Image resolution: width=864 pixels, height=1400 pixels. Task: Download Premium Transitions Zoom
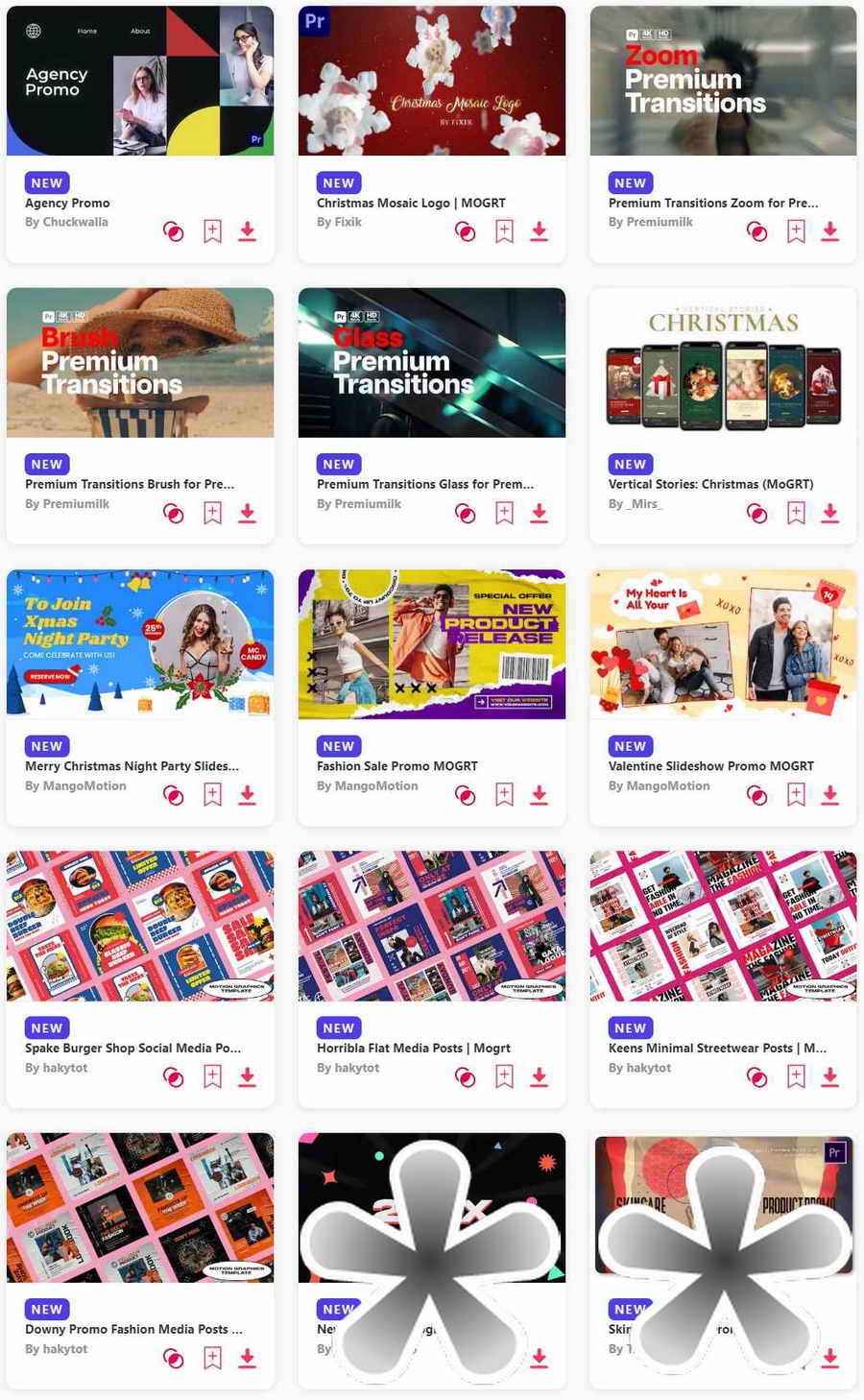pos(830,231)
